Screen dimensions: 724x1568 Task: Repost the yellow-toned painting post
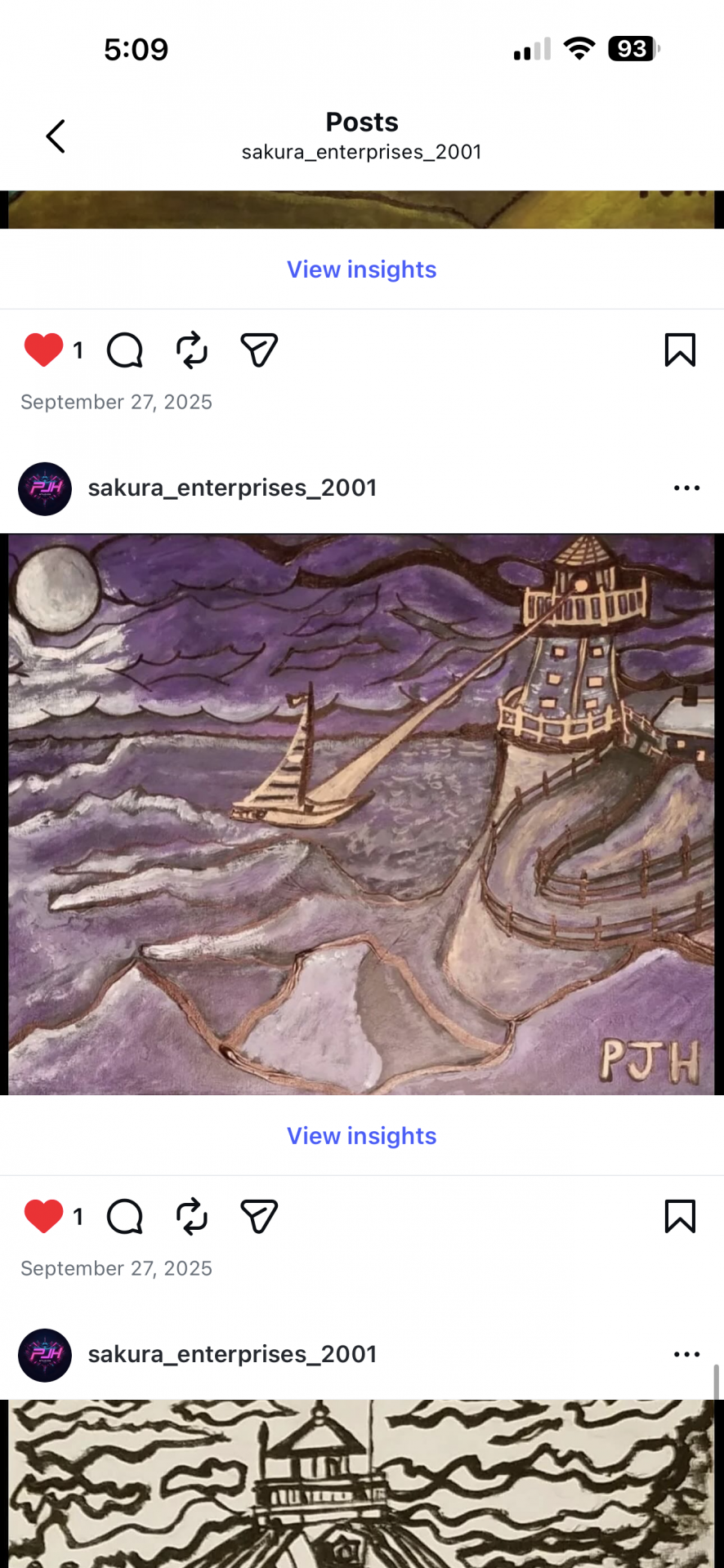(192, 350)
